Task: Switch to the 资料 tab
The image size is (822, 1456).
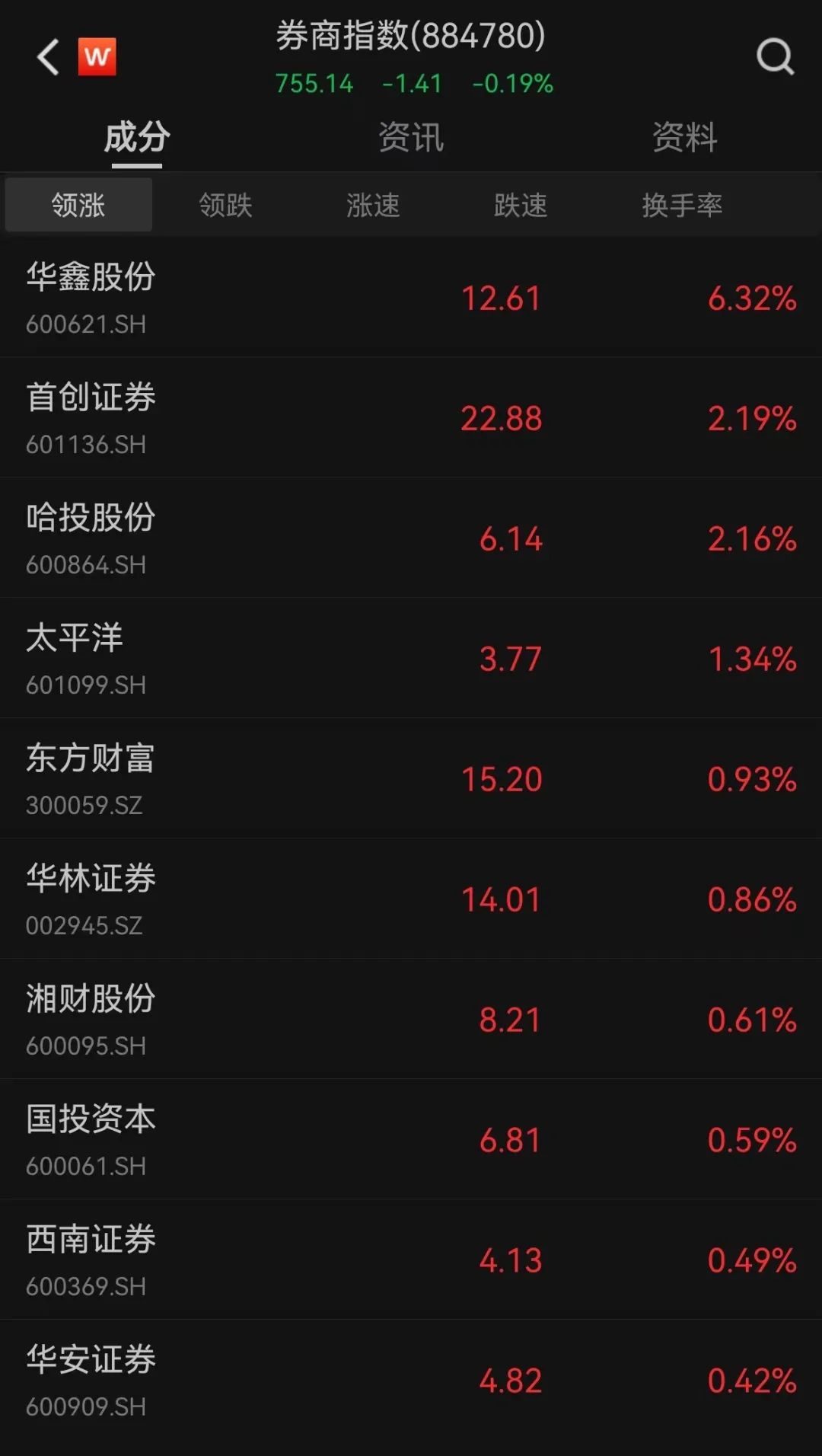Action: coord(684,138)
